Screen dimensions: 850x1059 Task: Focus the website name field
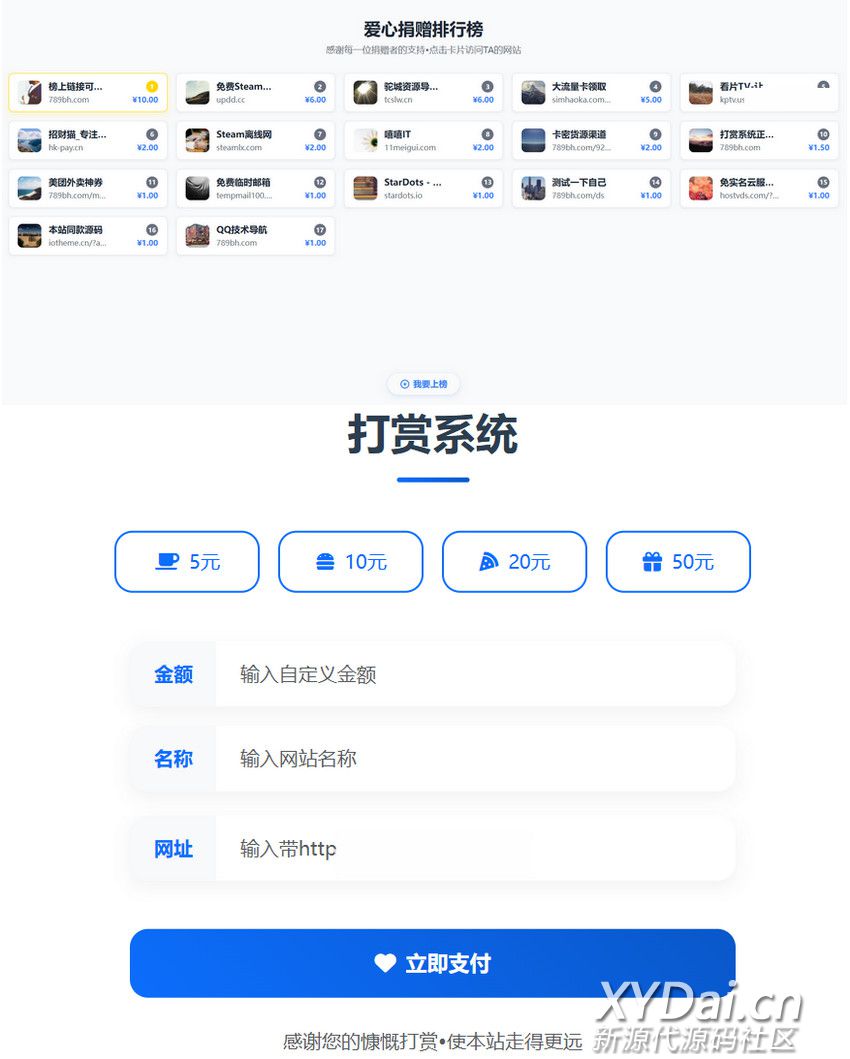coord(475,759)
